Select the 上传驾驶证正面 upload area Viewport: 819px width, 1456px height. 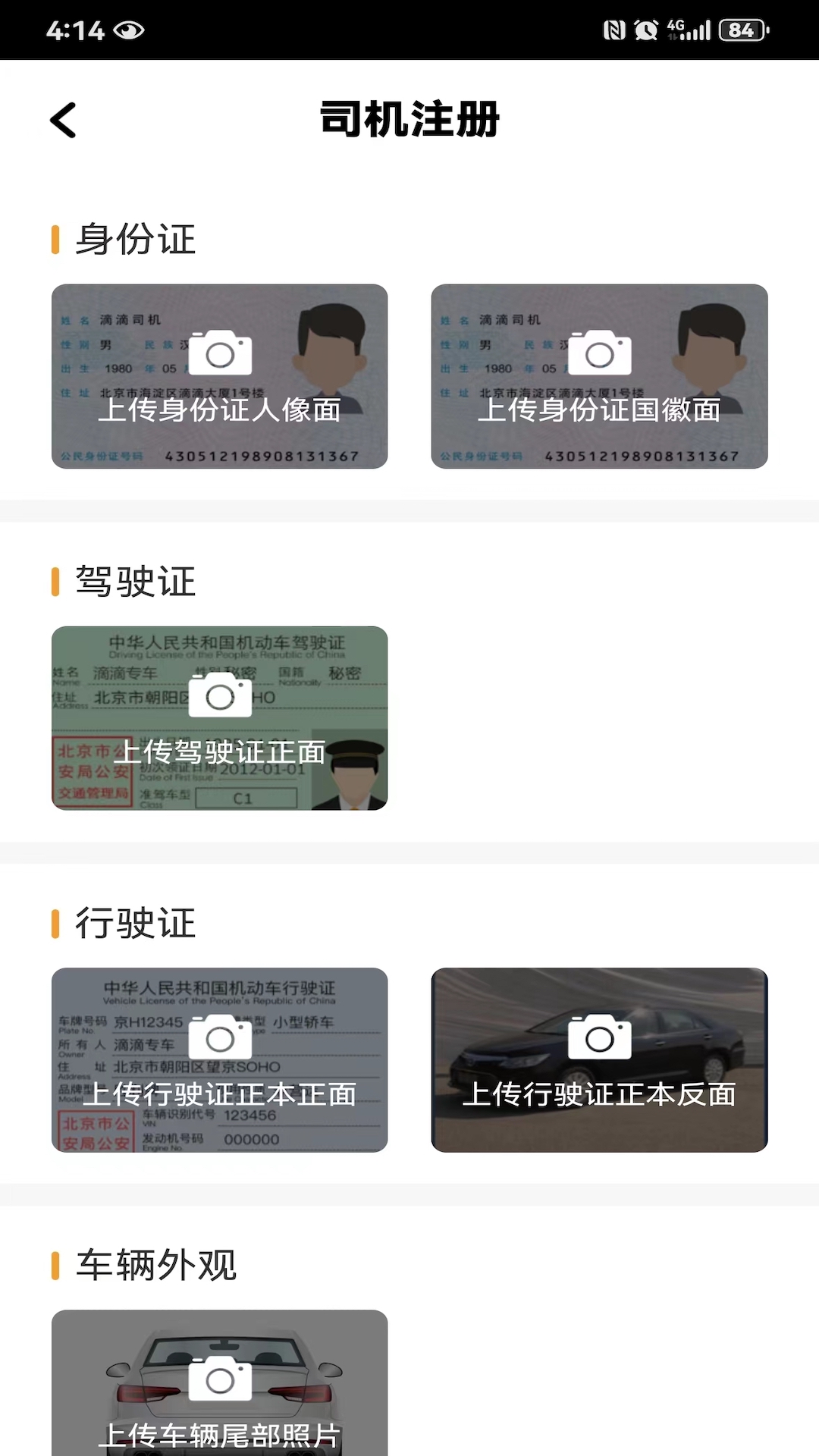[221, 718]
